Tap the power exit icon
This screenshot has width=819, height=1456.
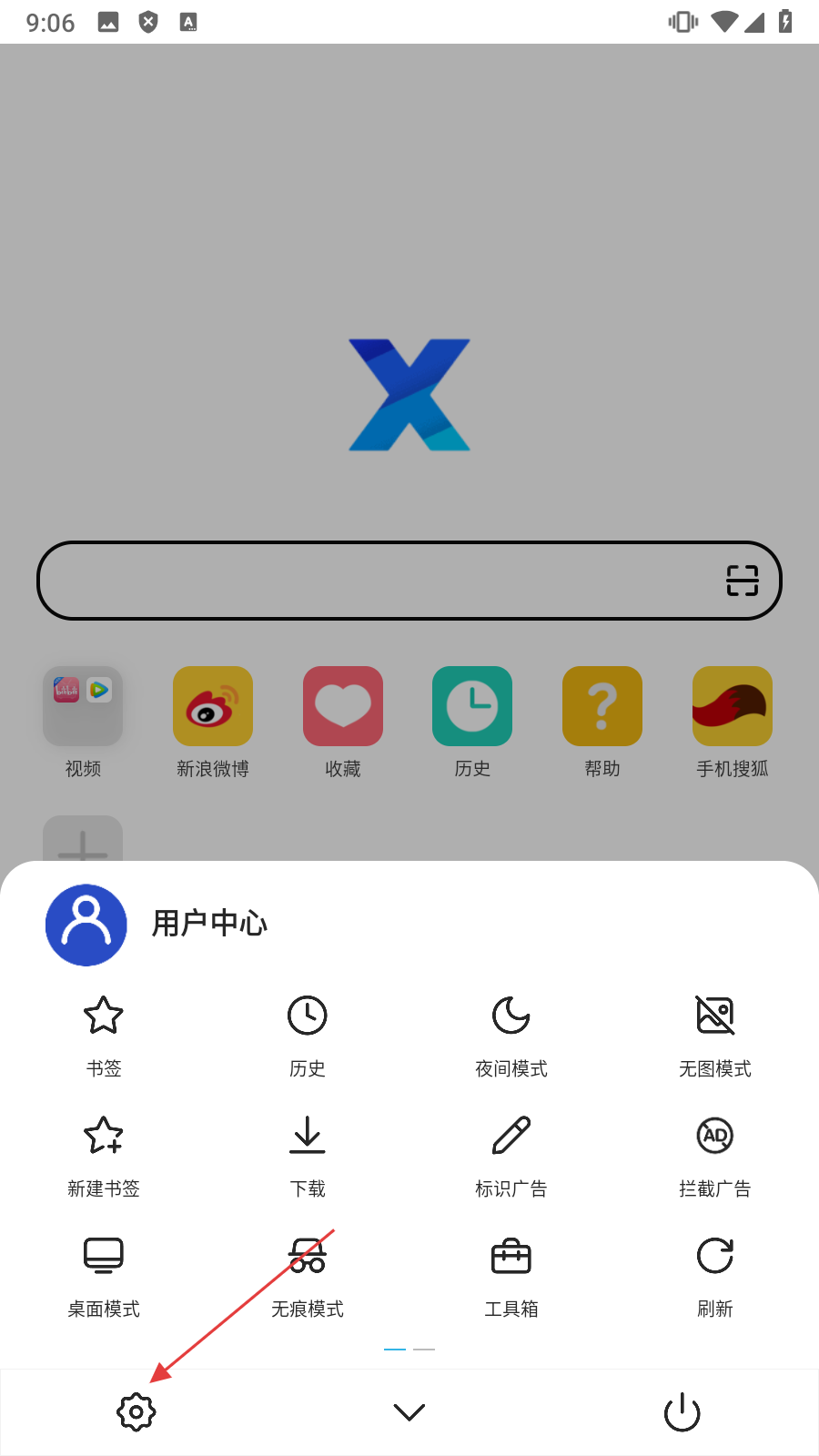click(x=682, y=1412)
